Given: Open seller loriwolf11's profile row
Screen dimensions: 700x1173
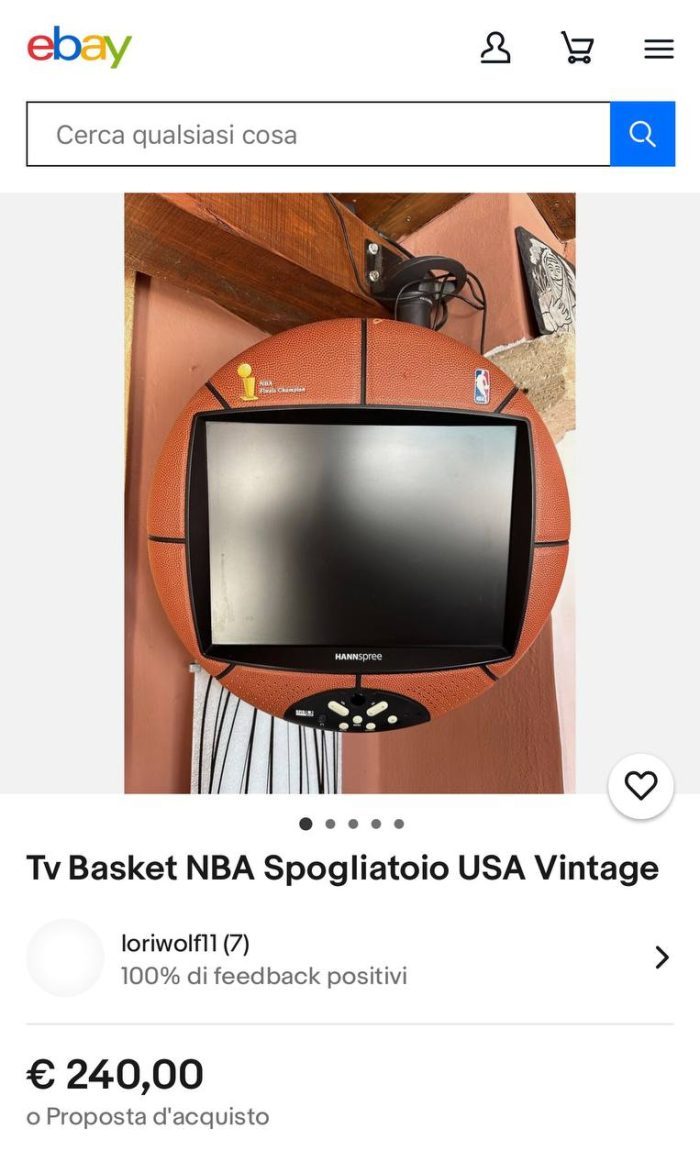Looking at the screenshot, I should tap(350, 958).
